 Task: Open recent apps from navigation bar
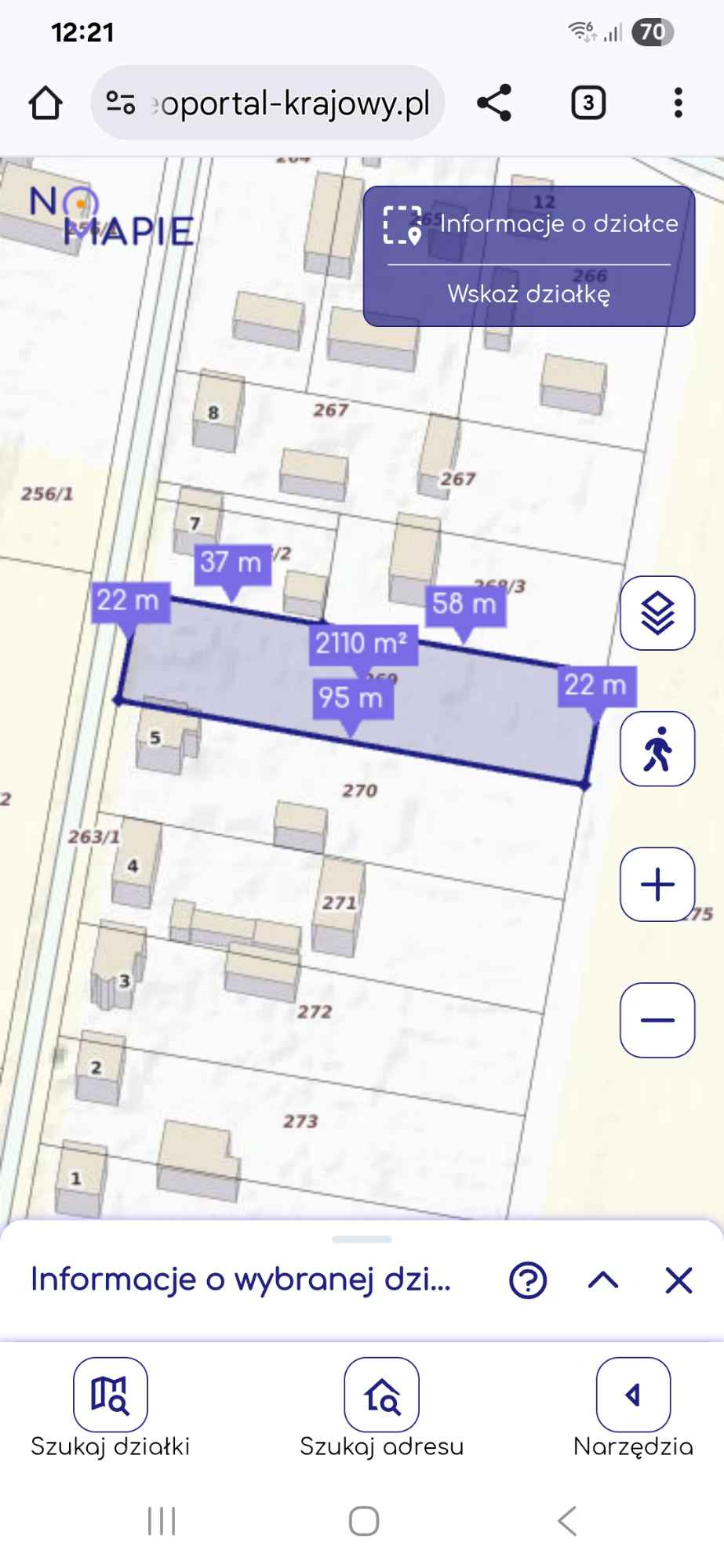click(162, 1521)
